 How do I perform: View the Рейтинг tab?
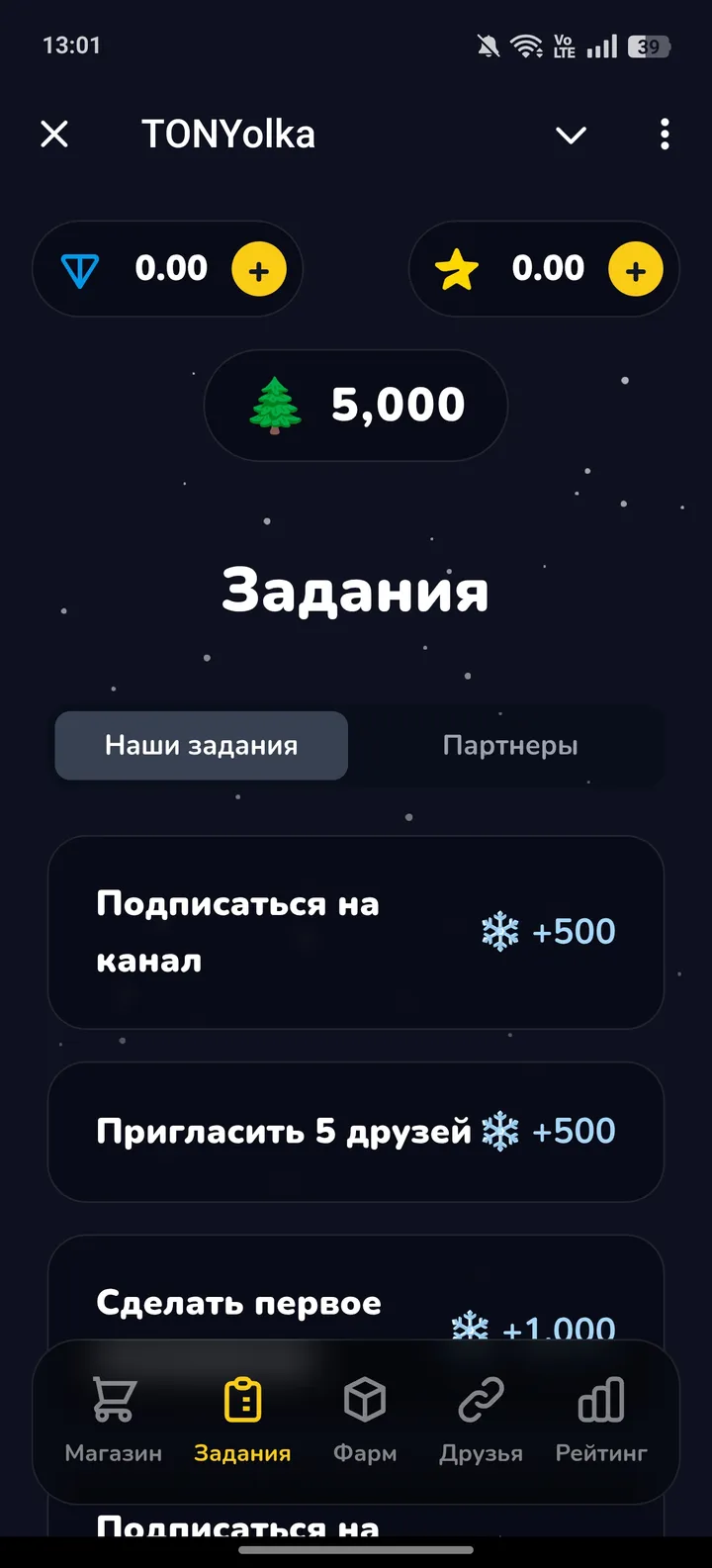(600, 1419)
